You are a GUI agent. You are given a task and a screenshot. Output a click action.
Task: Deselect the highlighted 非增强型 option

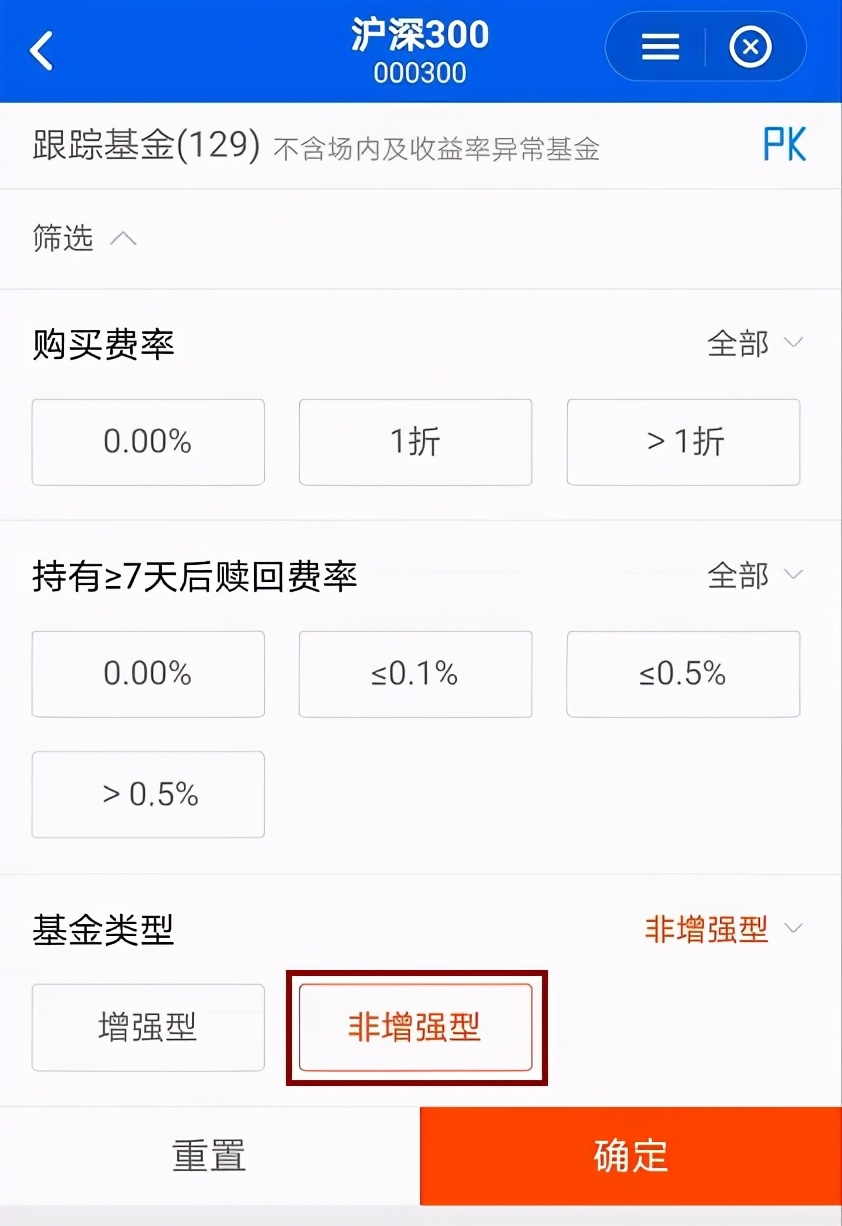pos(415,1027)
